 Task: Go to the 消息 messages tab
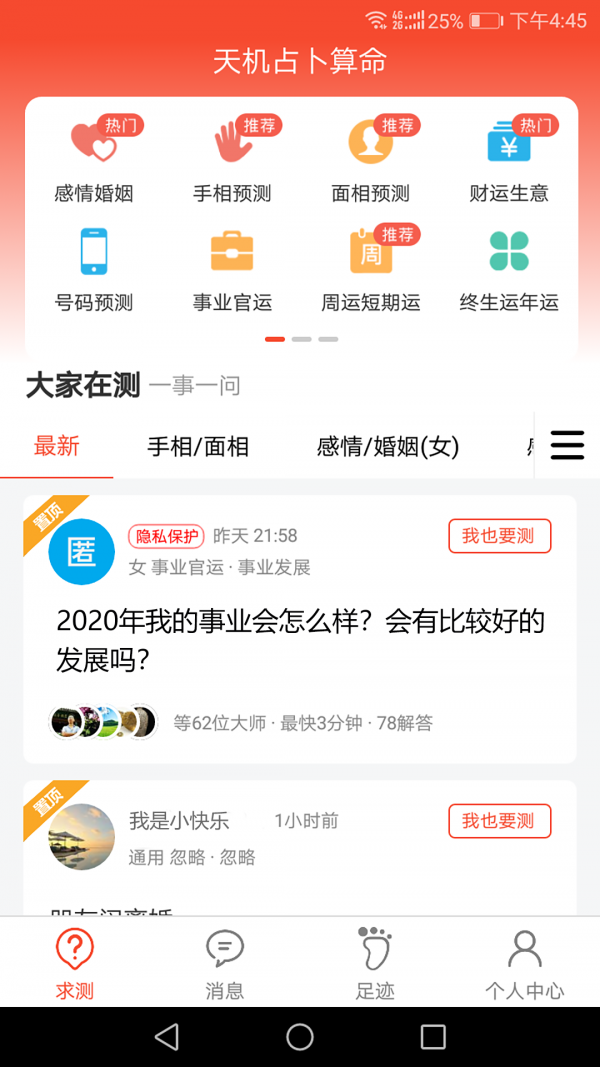tap(225, 964)
